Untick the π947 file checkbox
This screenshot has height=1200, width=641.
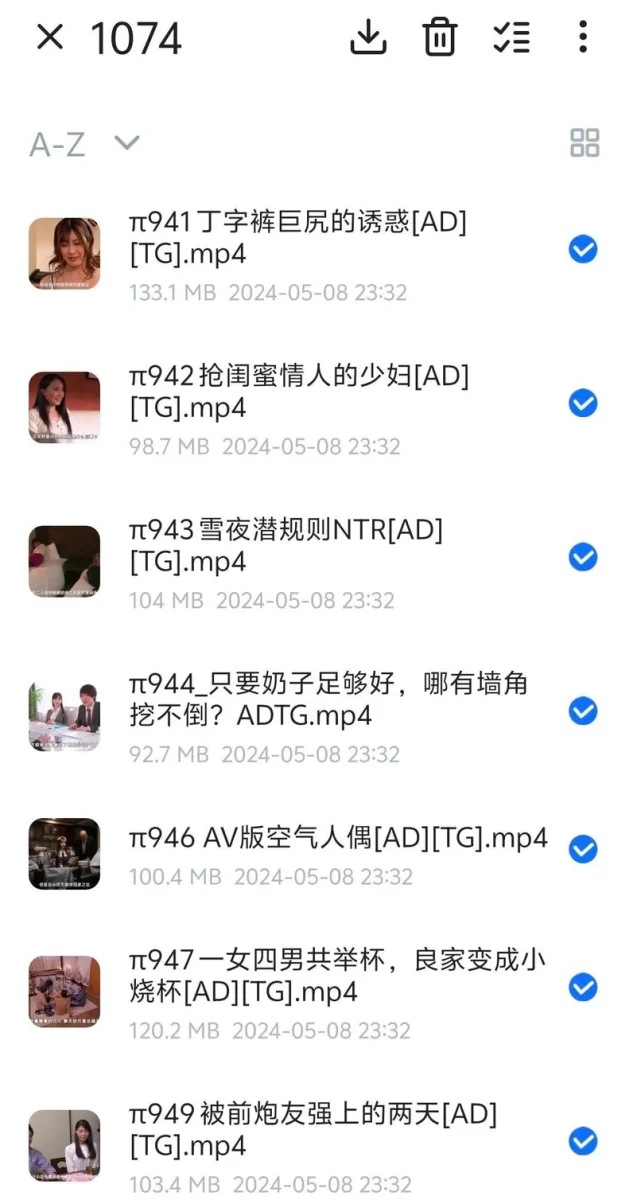coord(583,988)
